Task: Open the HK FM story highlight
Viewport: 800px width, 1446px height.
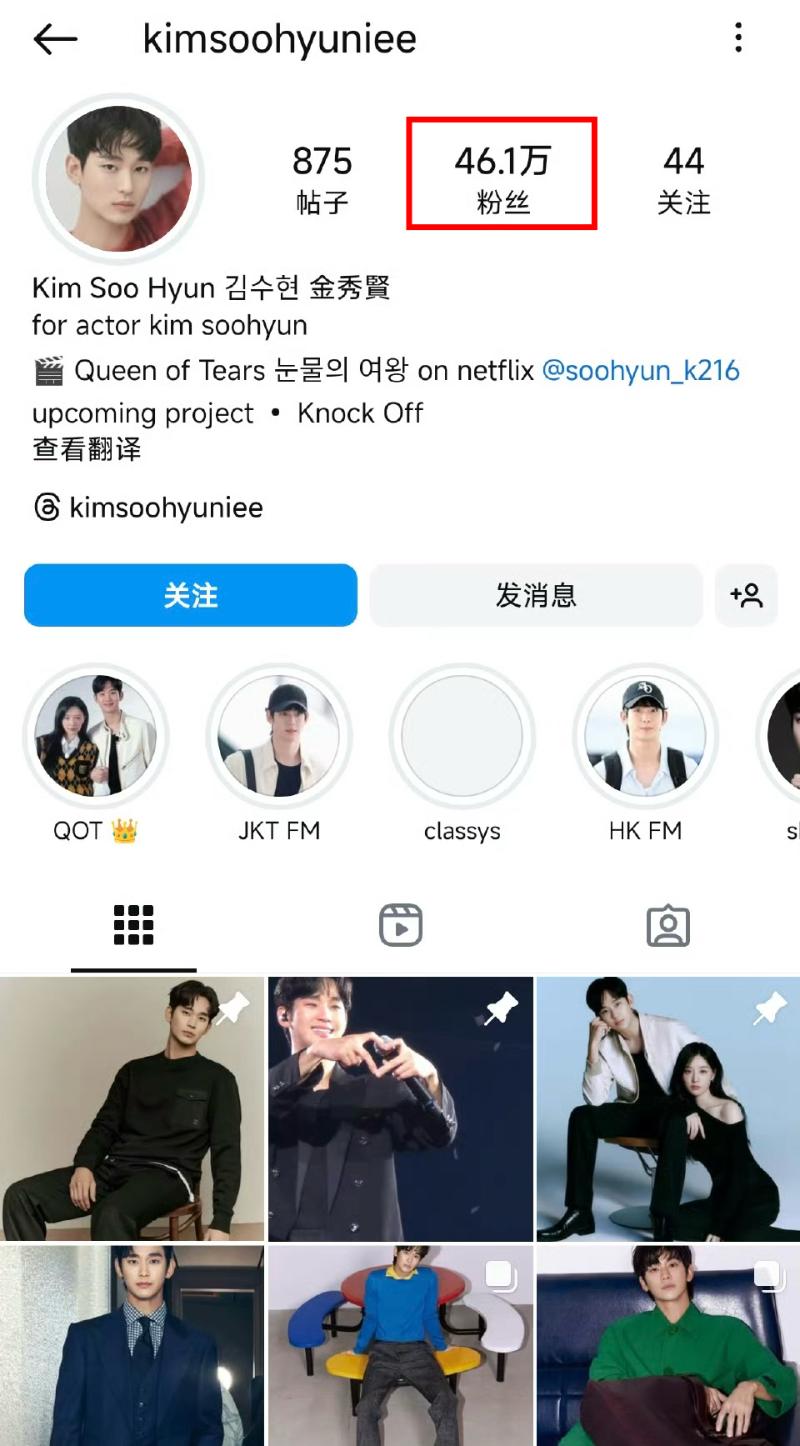Action: tap(645, 737)
